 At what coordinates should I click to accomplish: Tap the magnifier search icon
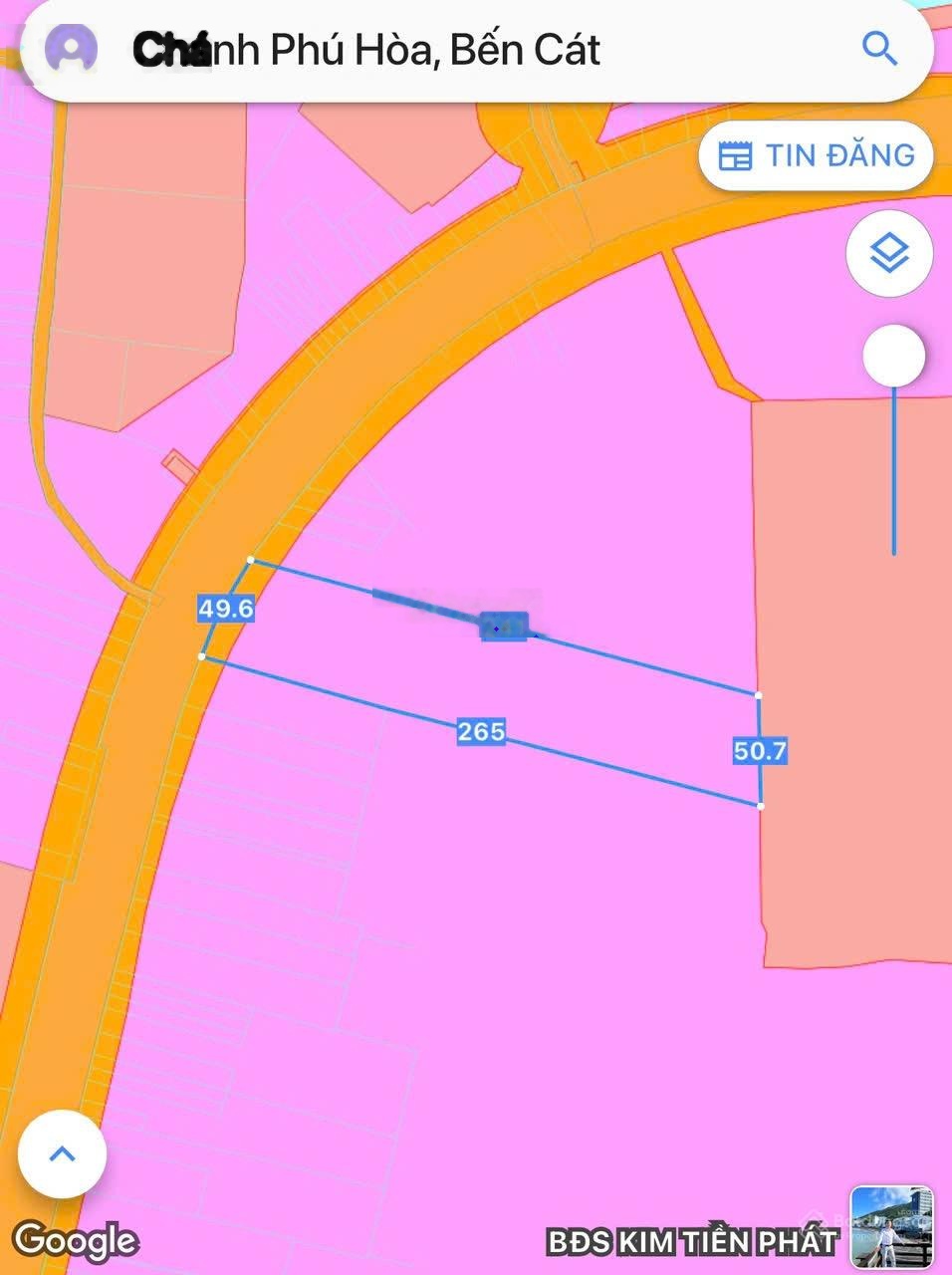click(x=879, y=48)
